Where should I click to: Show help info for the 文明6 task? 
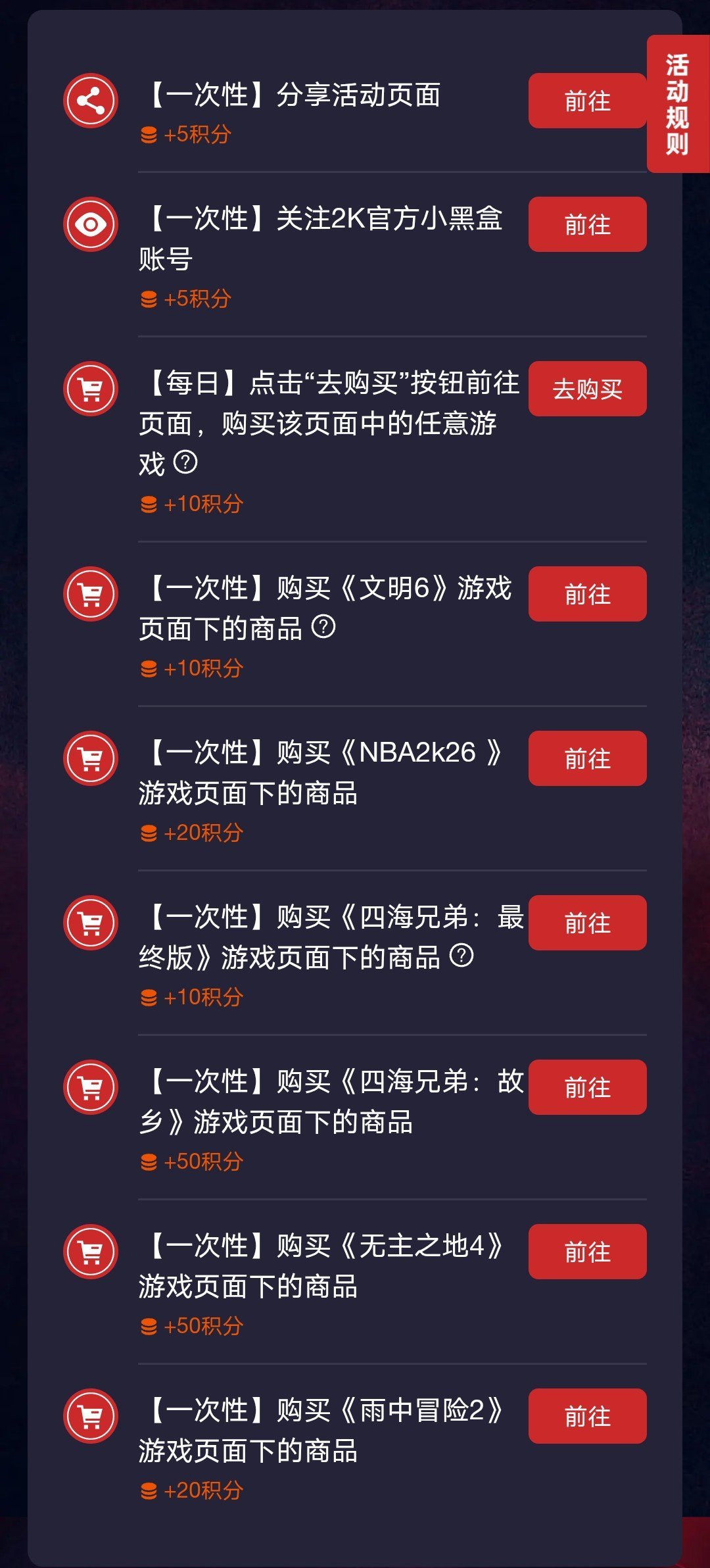click(323, 627)
